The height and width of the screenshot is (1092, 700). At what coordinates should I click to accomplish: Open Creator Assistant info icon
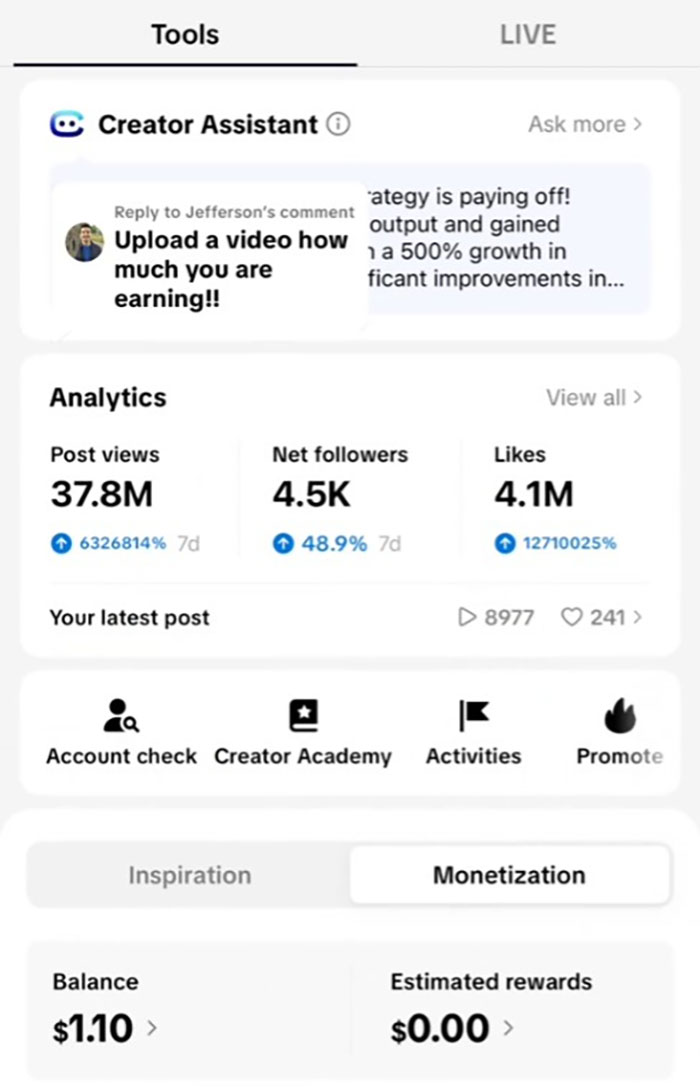[x=339, y=125]
